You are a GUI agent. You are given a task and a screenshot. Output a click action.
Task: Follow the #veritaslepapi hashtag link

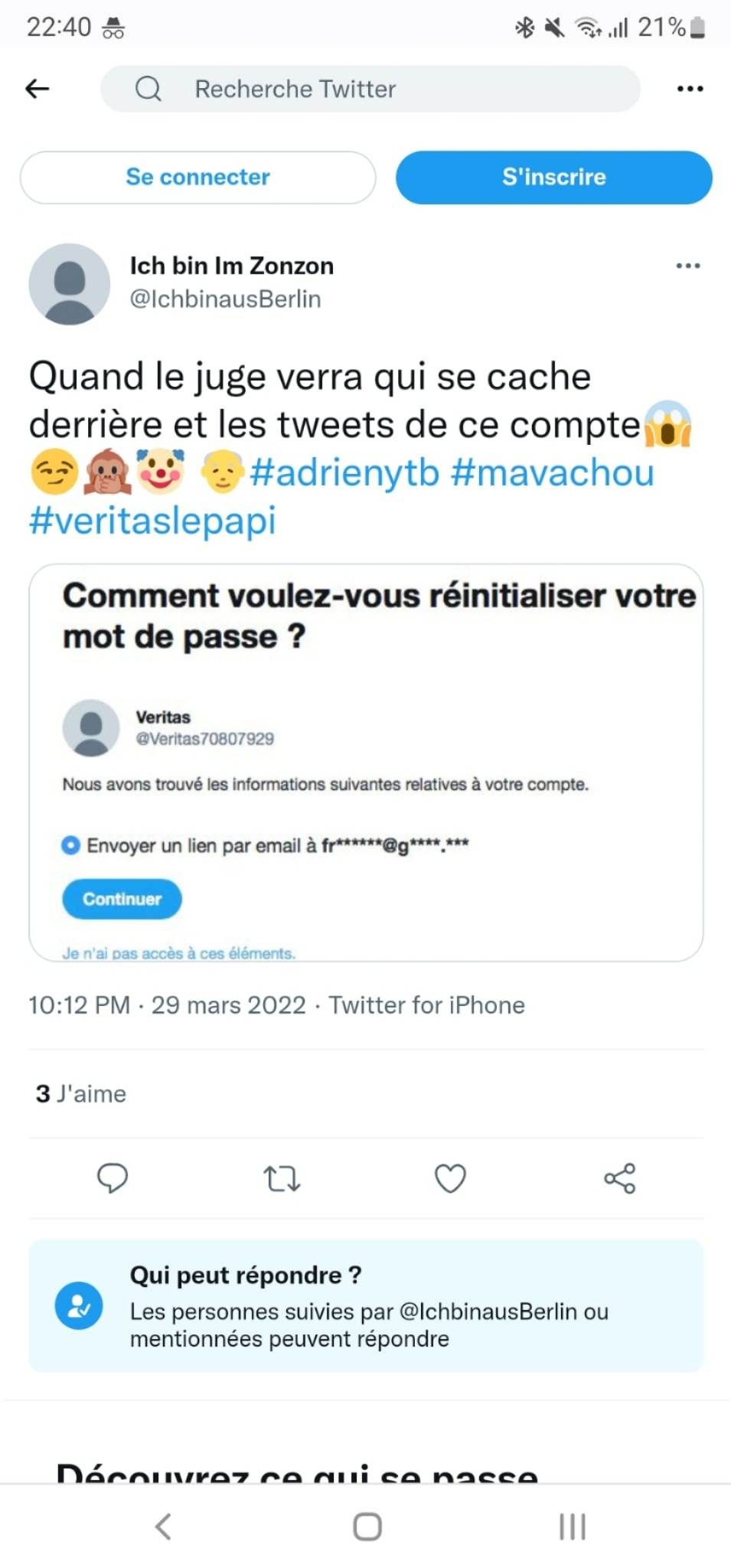click(x=152, y=521)
